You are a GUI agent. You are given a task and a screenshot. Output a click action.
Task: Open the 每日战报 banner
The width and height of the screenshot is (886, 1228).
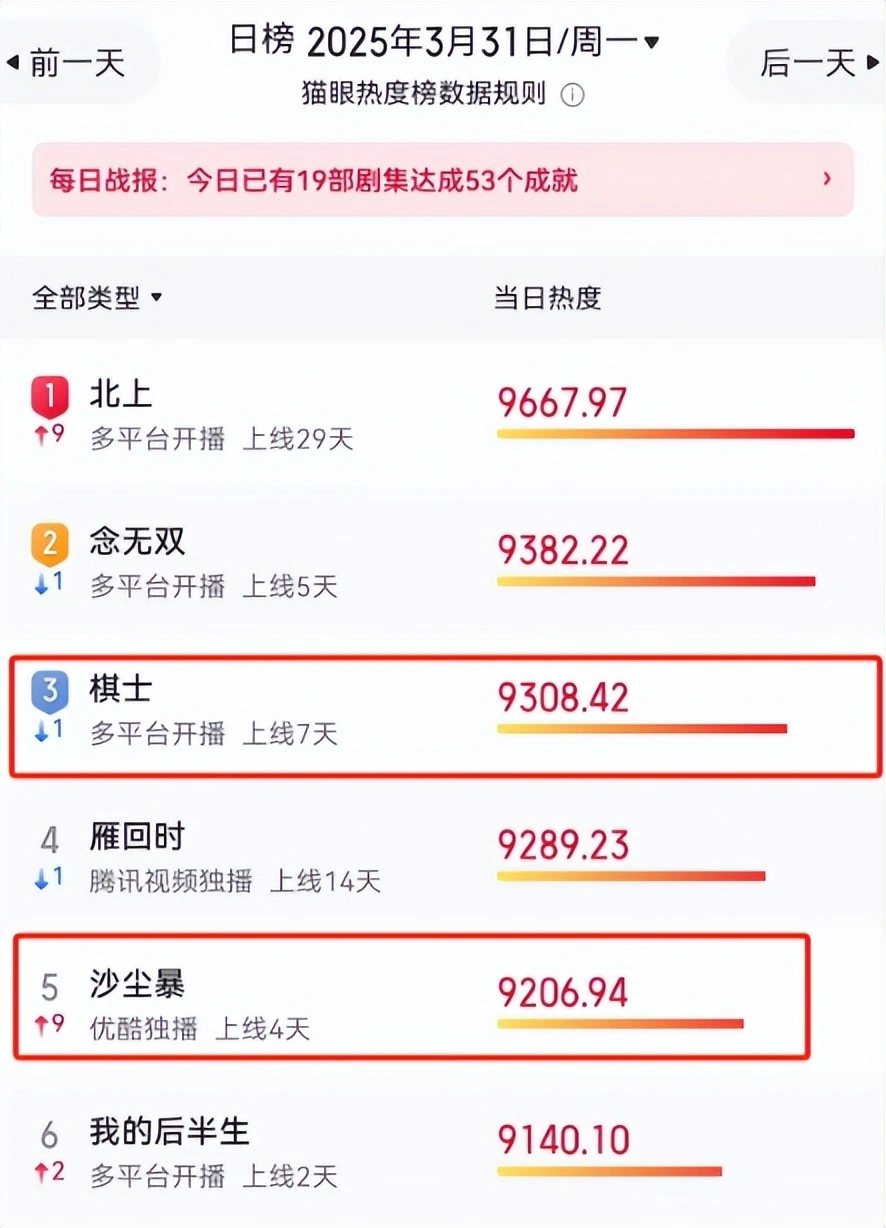(x=443, y=180)
